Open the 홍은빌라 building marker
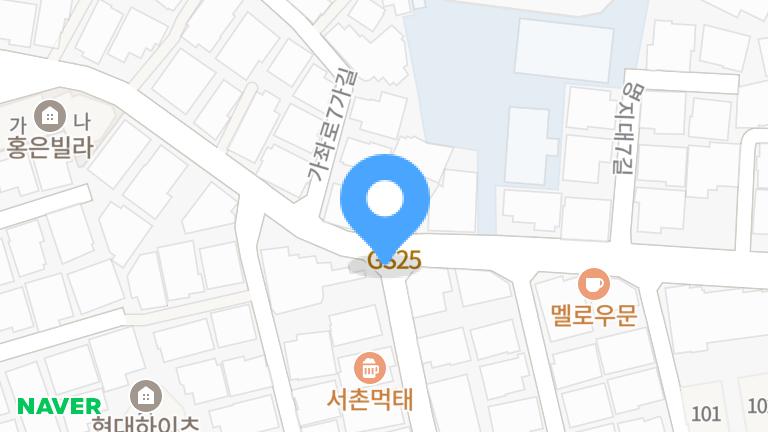Viewport: 768px width, 432px height. click(49, 116)
